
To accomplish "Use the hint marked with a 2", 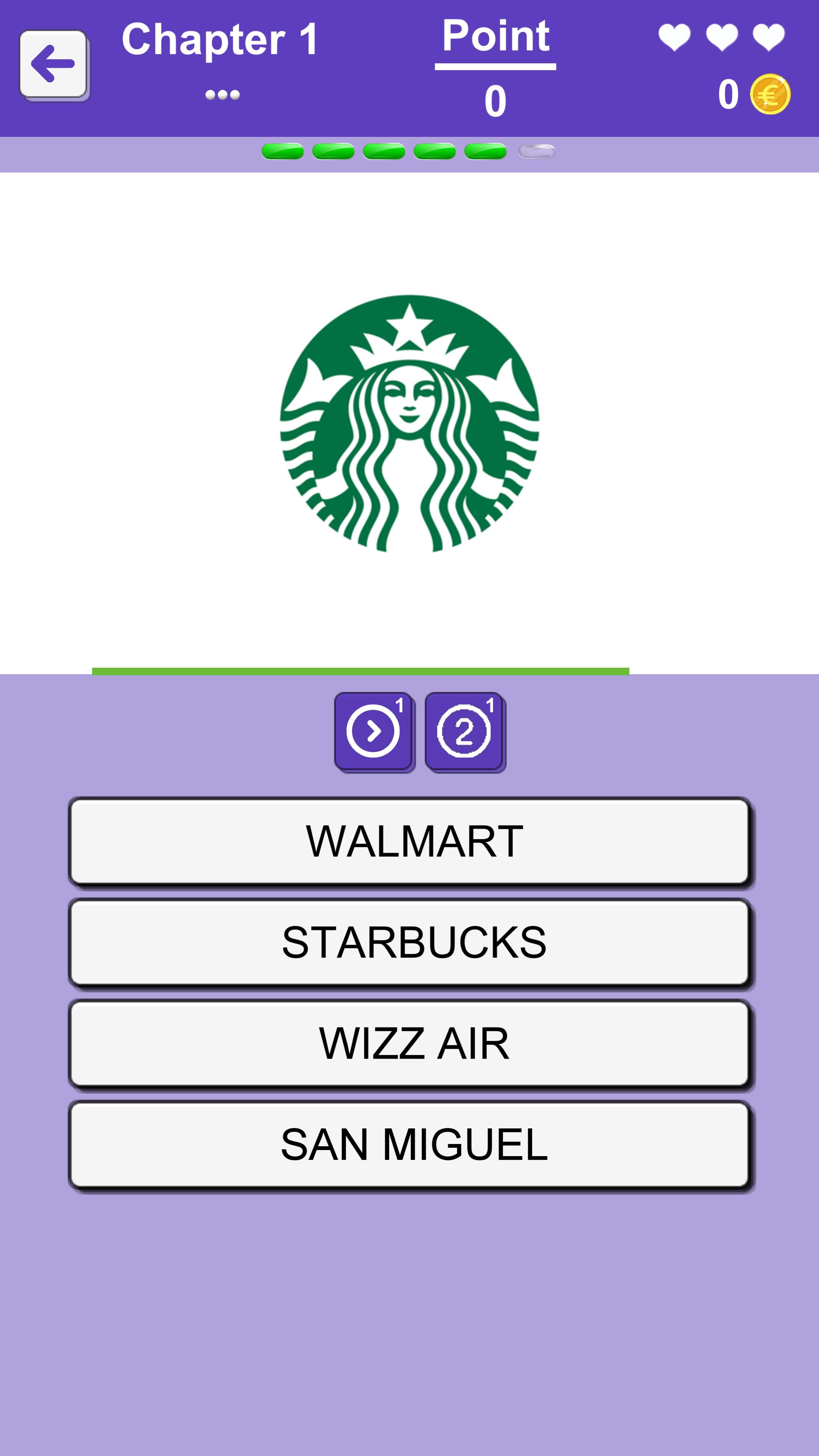I will 464,731.
